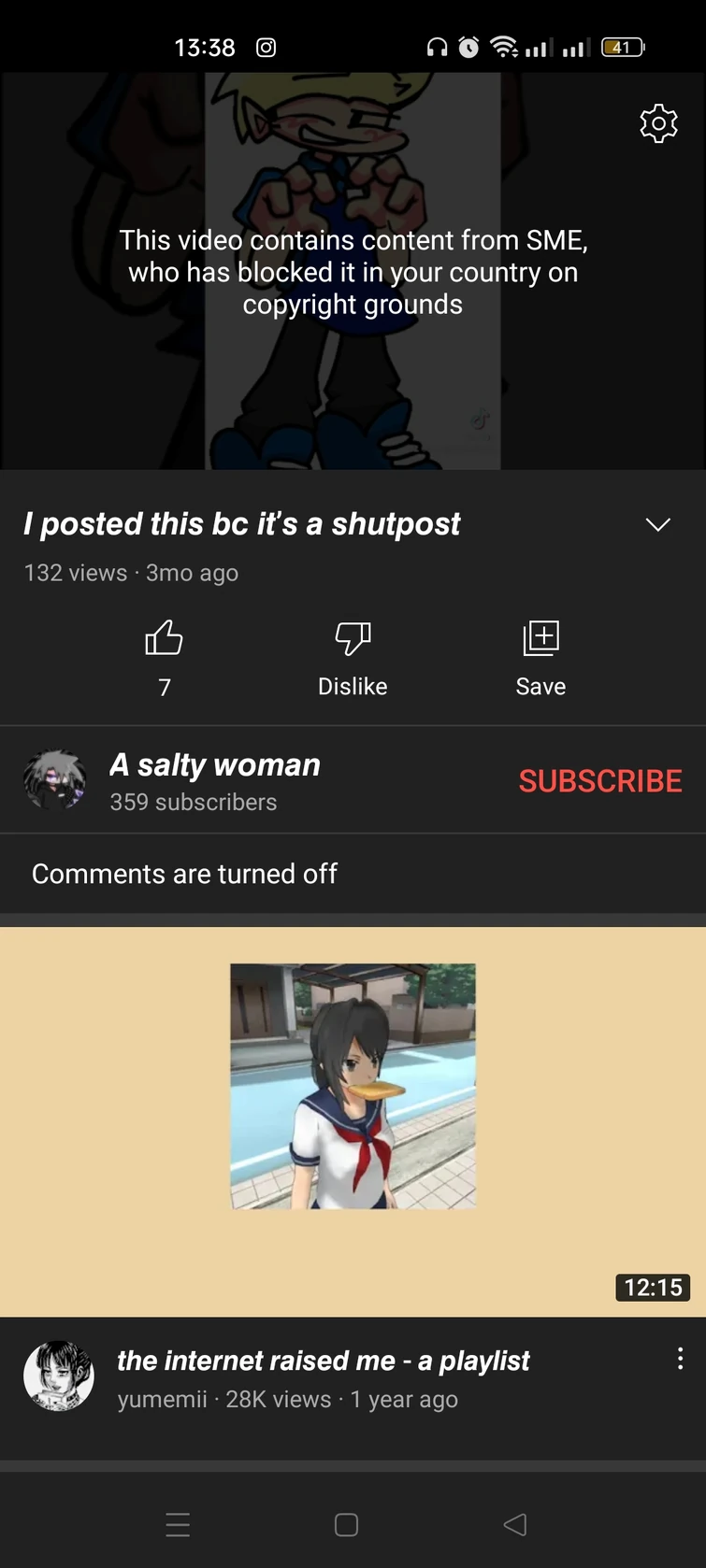Viewport: 706px width, 1568px height.
Task: Open options for the playlist video
Action: [x=680, y=1359]
